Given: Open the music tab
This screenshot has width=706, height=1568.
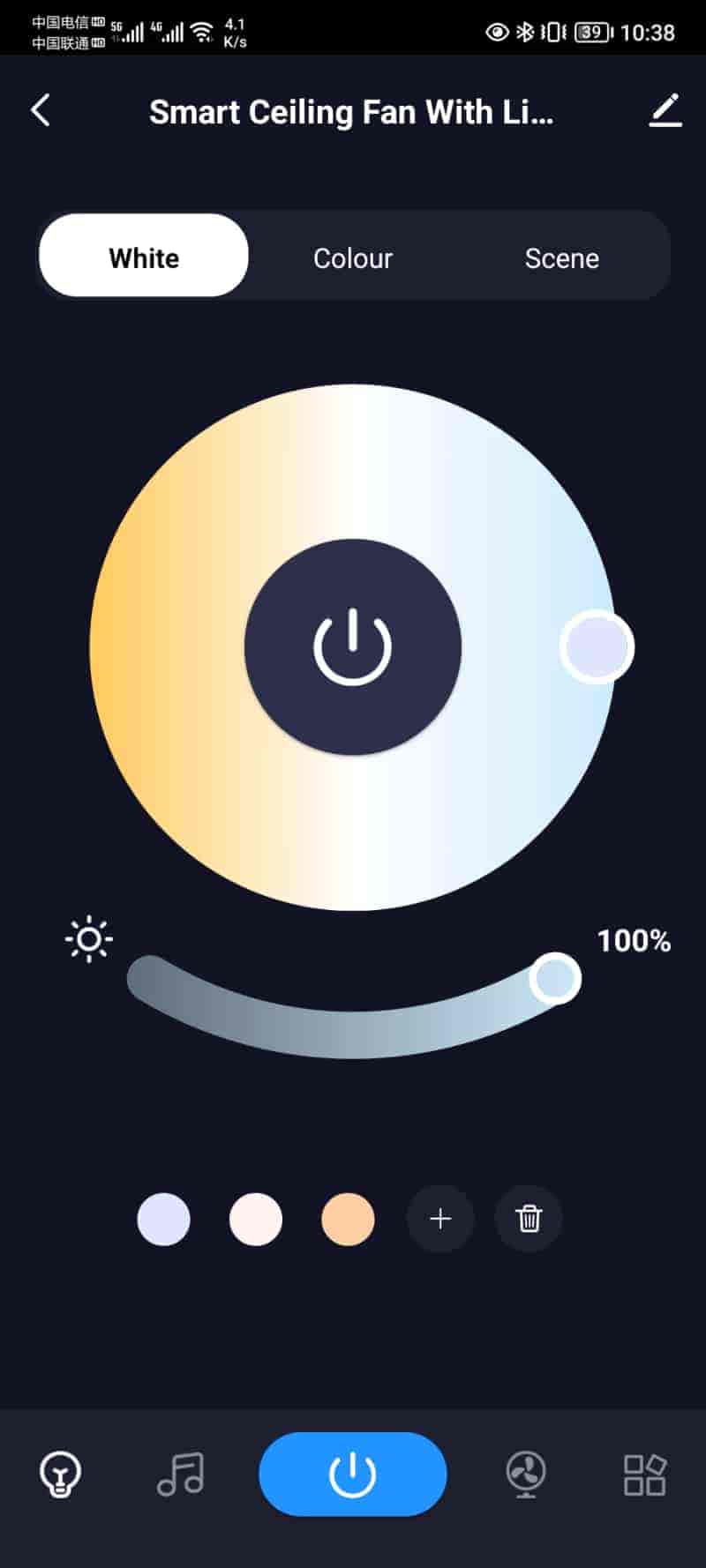Looking at the screenshot, I should pos(181,1474).
